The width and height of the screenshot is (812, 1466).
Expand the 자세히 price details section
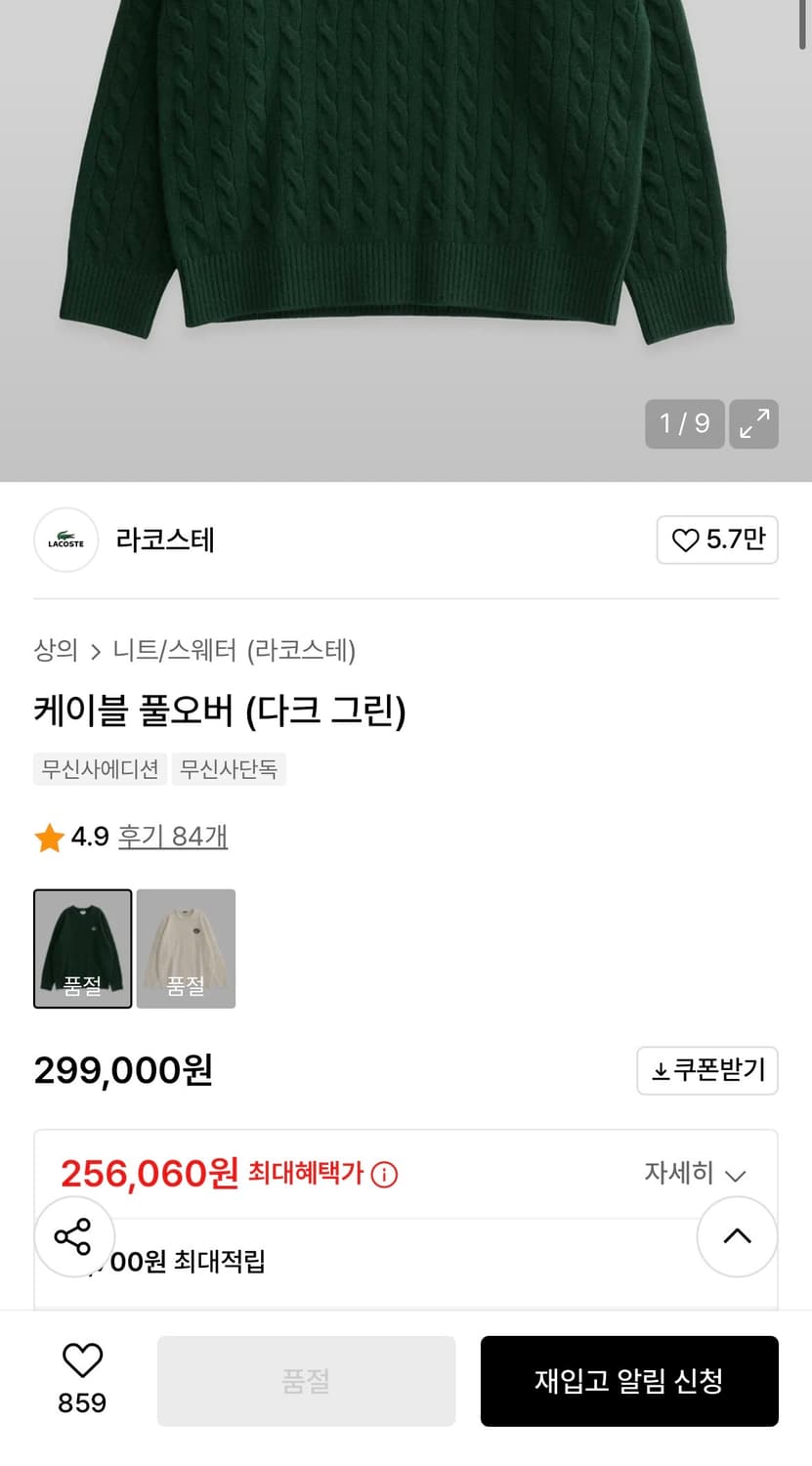point(695,1173)
